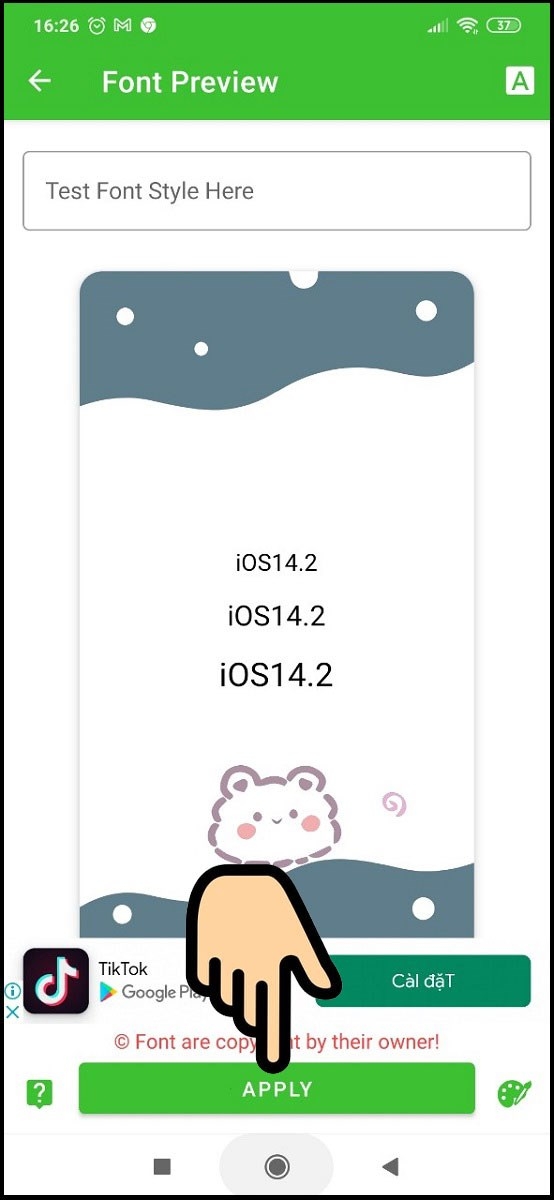Tap the Test Font Style Here field

[x=276, y=191]
